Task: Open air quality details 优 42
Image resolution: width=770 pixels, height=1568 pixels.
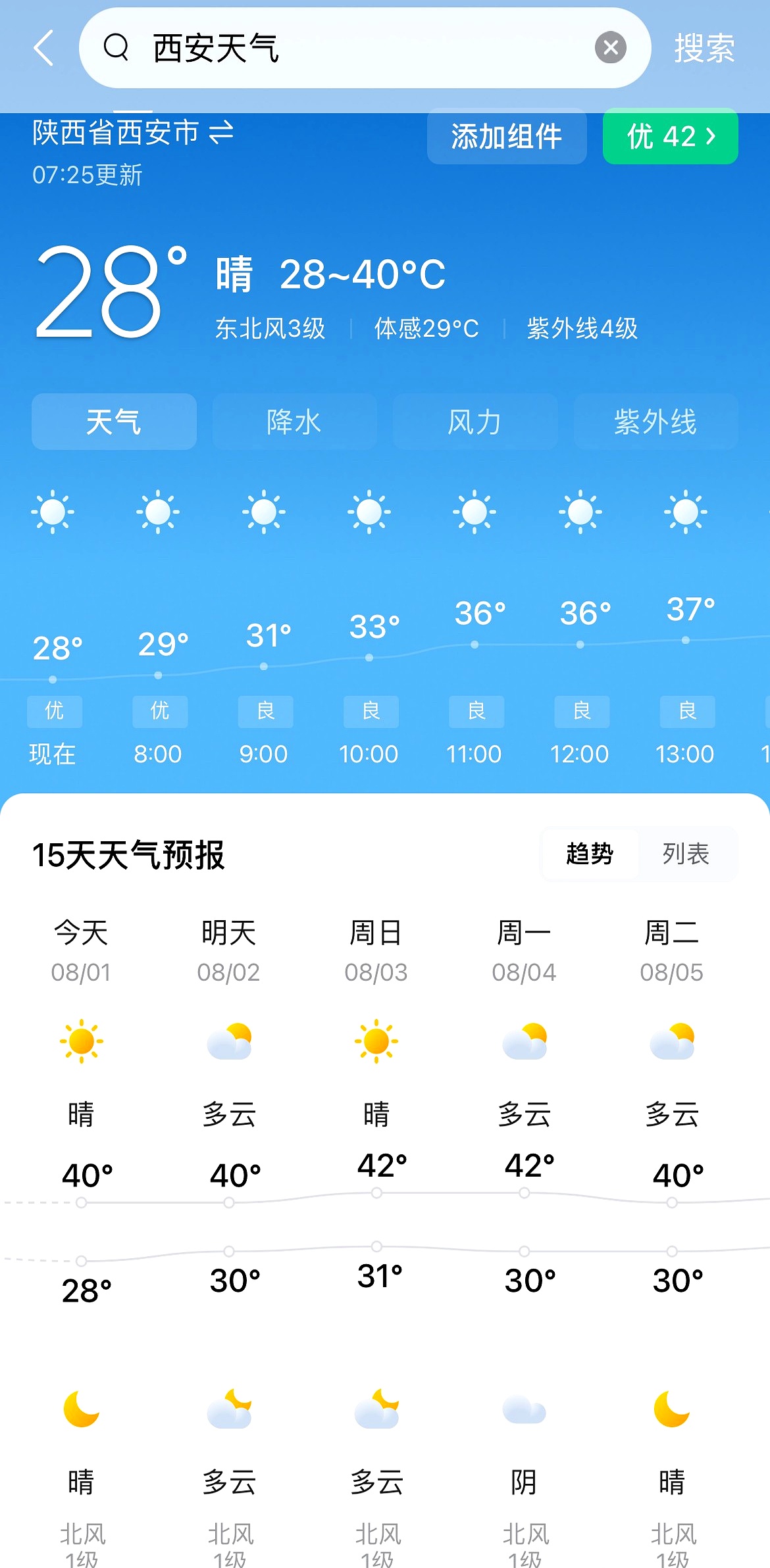Action: (x=670, y=137)
